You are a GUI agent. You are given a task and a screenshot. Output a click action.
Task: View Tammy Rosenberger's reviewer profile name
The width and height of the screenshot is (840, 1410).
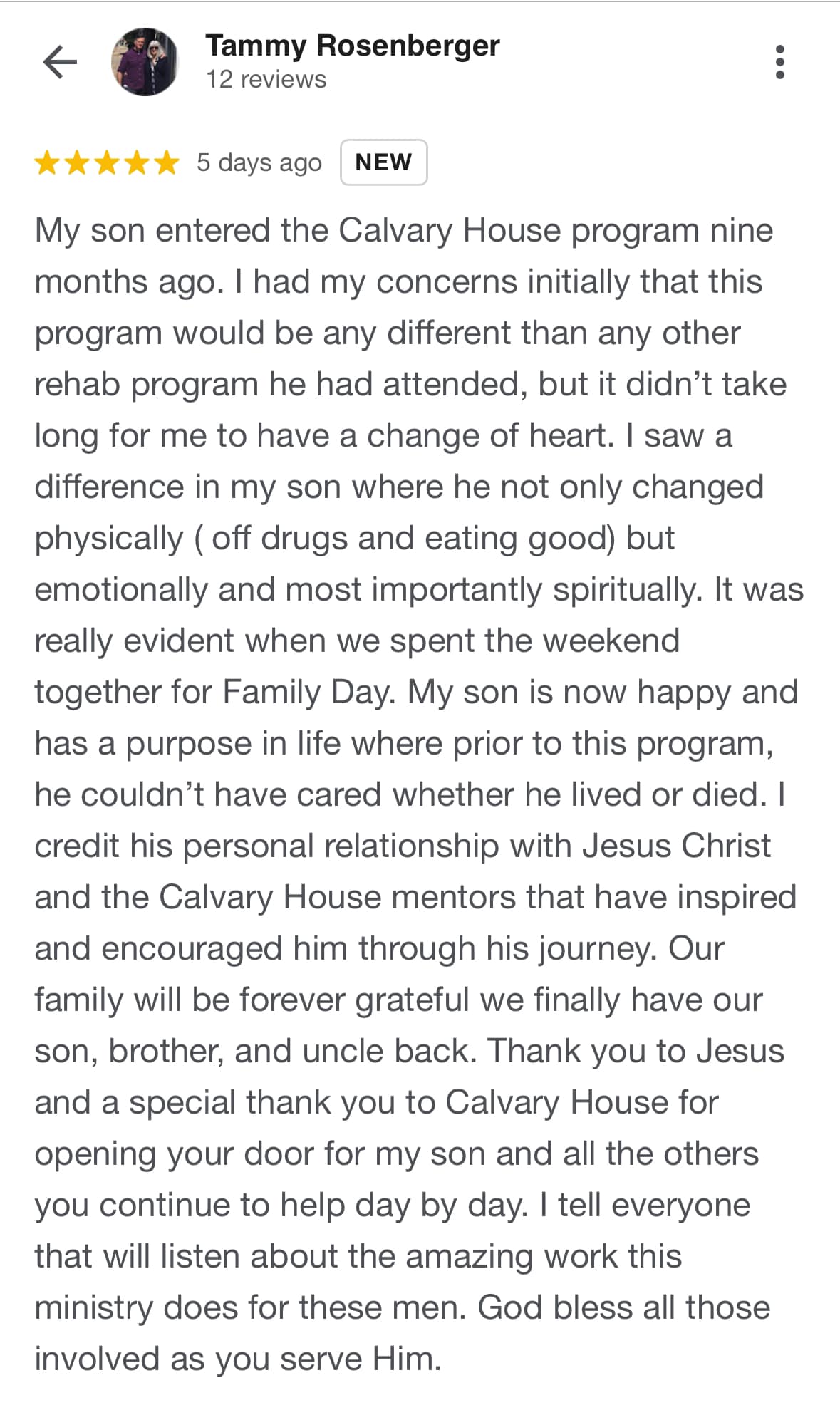click(353, 46)
